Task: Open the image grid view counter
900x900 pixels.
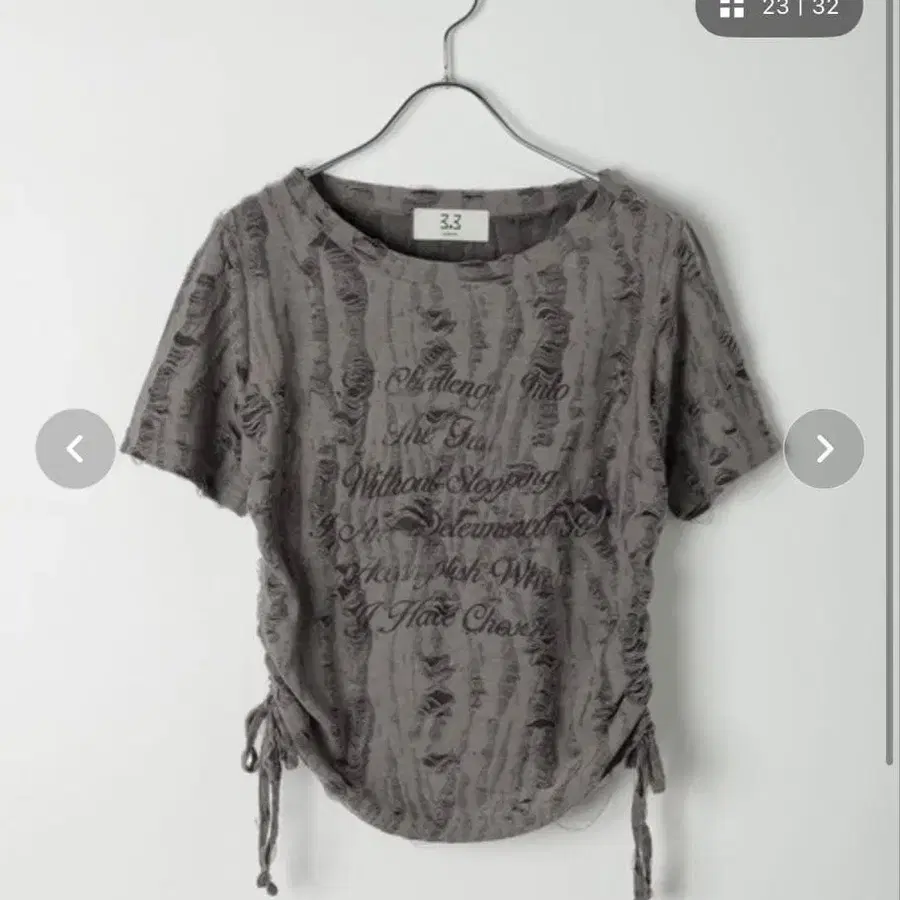Action: click(x=779, y=11)
